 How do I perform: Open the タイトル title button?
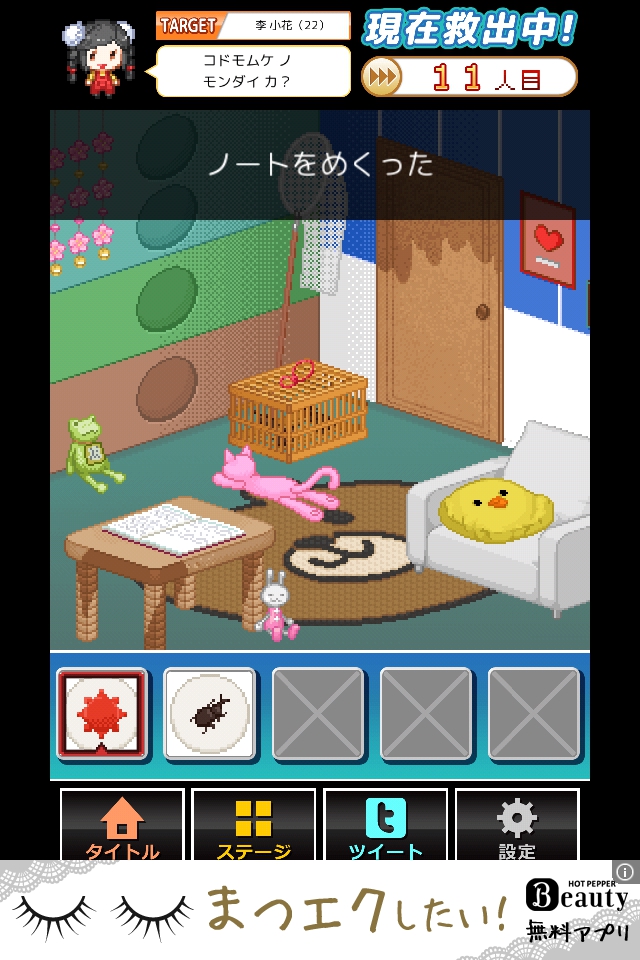[122, 825]
